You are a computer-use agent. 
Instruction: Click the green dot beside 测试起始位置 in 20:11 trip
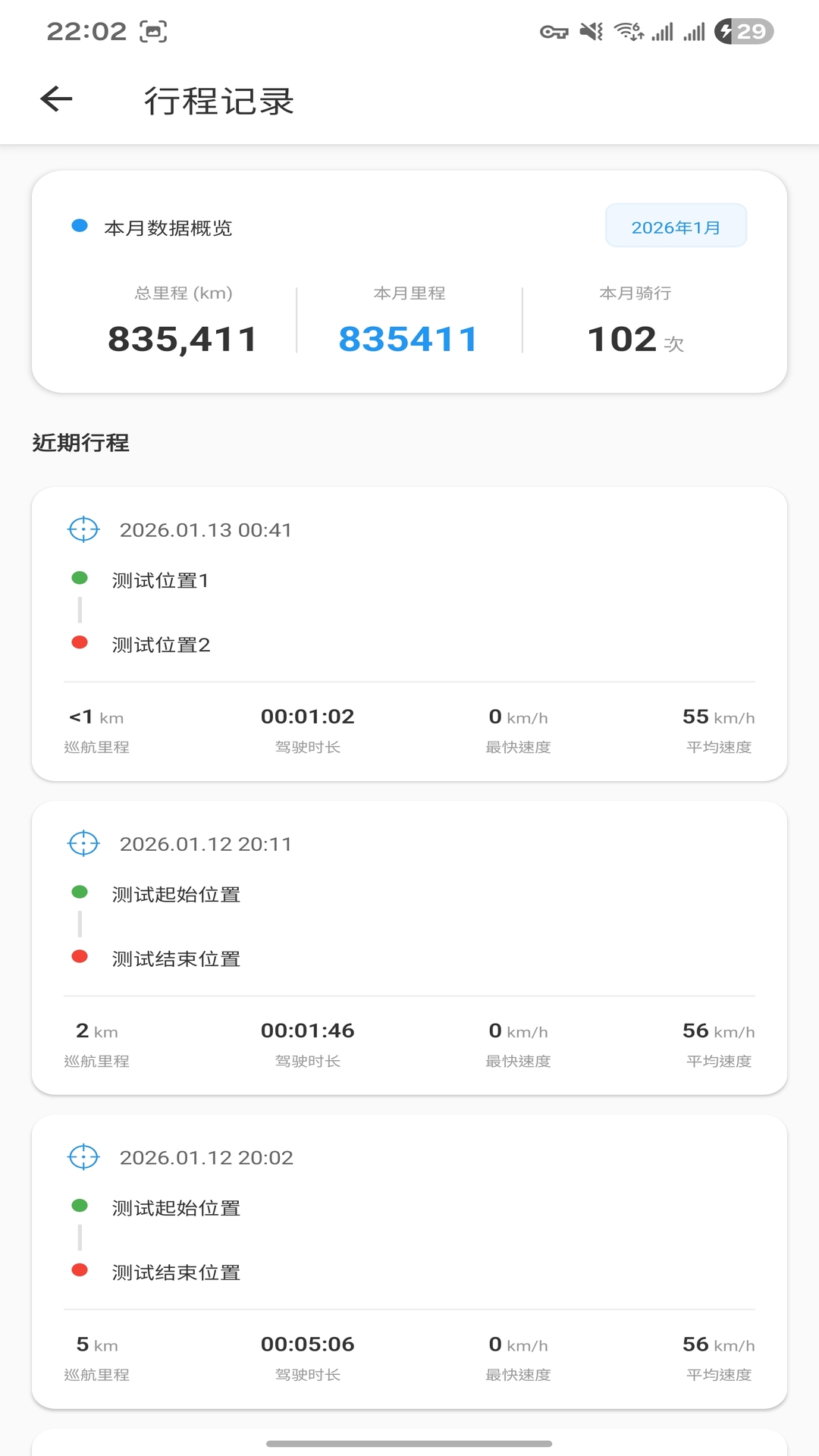point(81,891)
